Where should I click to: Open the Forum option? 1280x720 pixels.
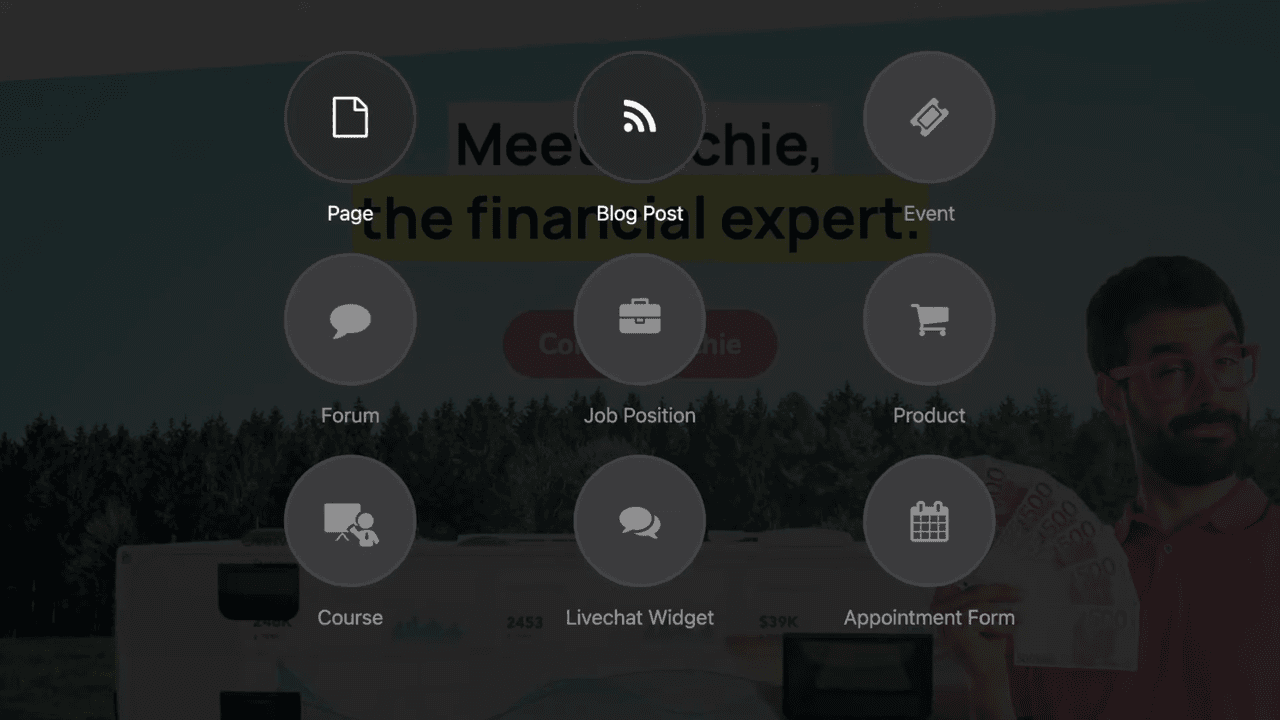coord(350,320)
